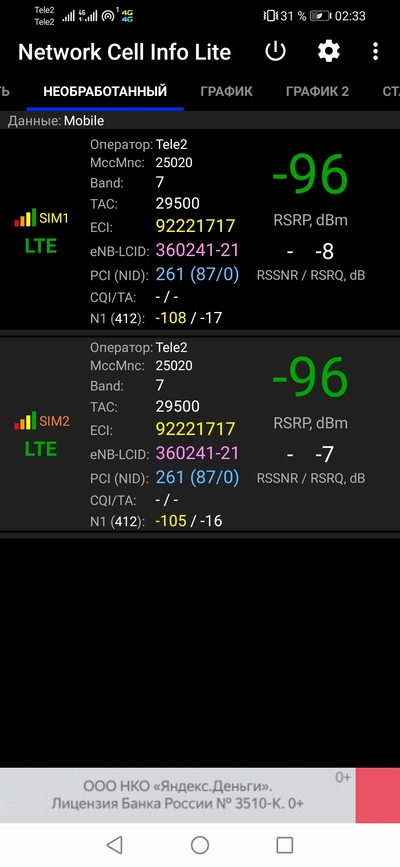This screenshot has height=867, width=400.
Task: Tap the power icon in the app bar
Action: coord(275,52)
